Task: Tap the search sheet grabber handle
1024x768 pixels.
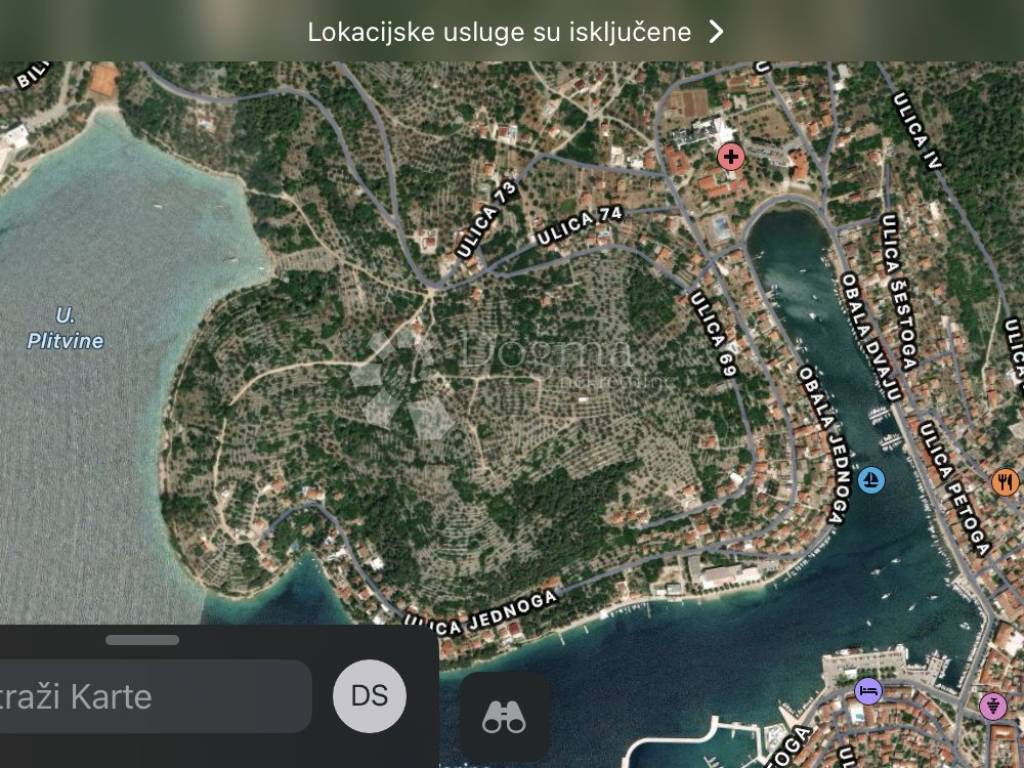Action: 142,640
